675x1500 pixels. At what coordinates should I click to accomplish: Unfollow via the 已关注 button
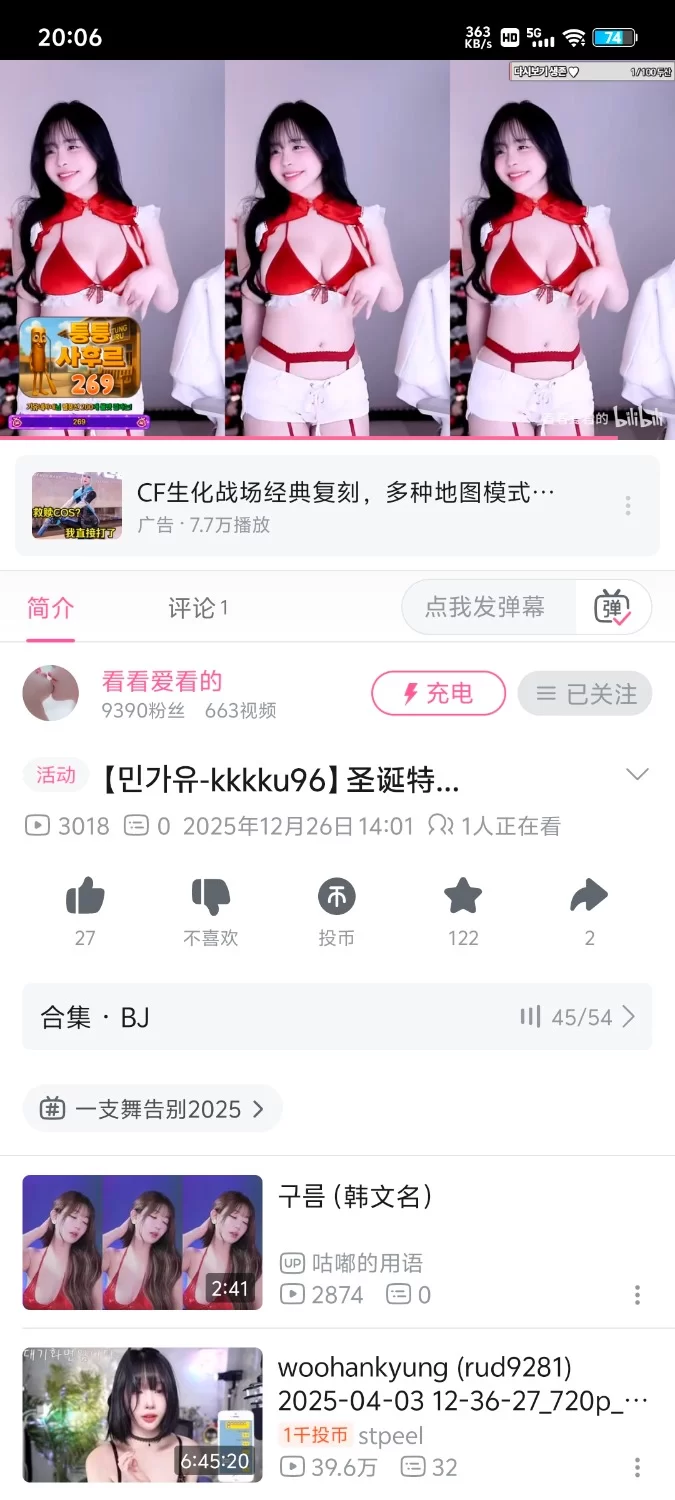585,694
